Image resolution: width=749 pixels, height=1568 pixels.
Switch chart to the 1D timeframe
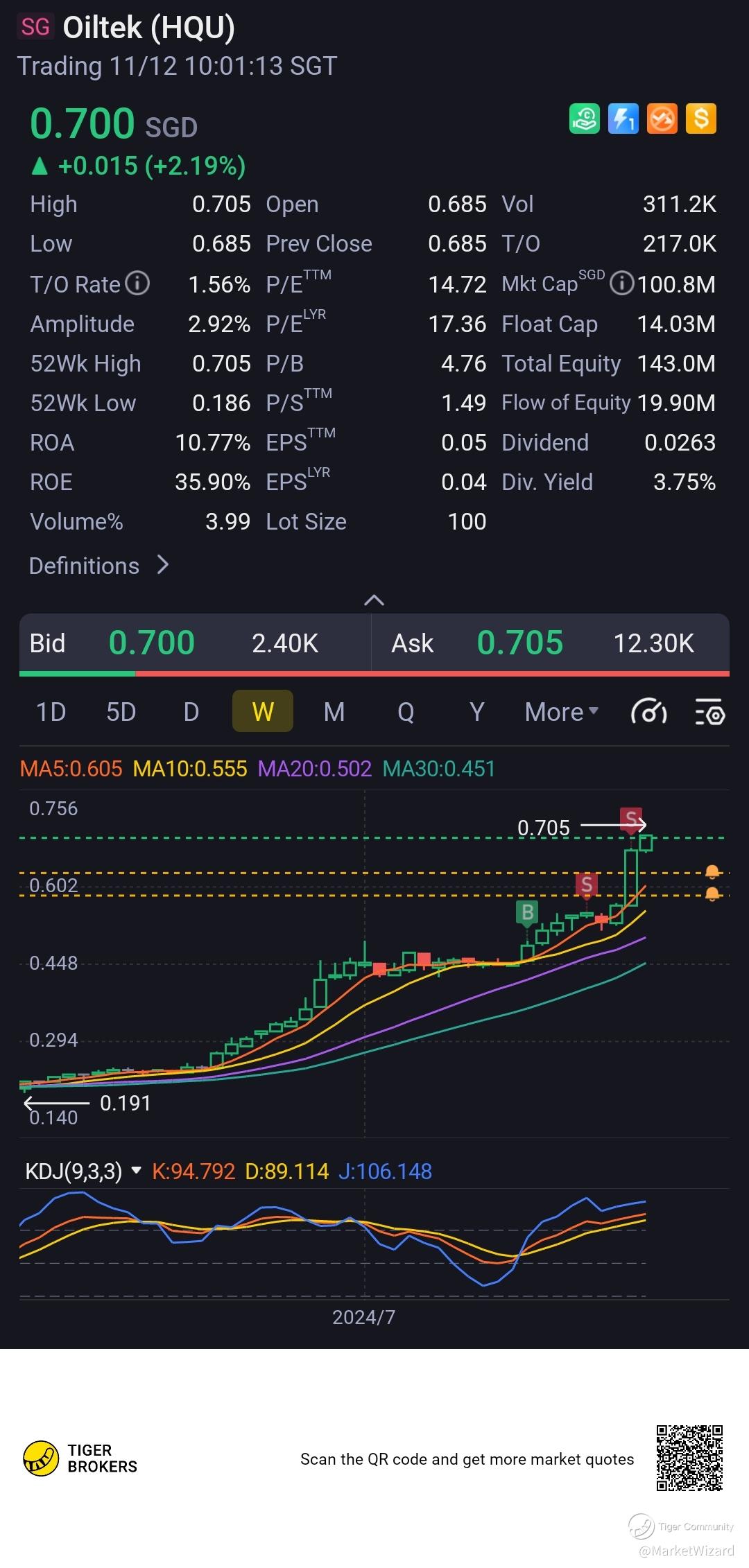(x=51, y=712)
